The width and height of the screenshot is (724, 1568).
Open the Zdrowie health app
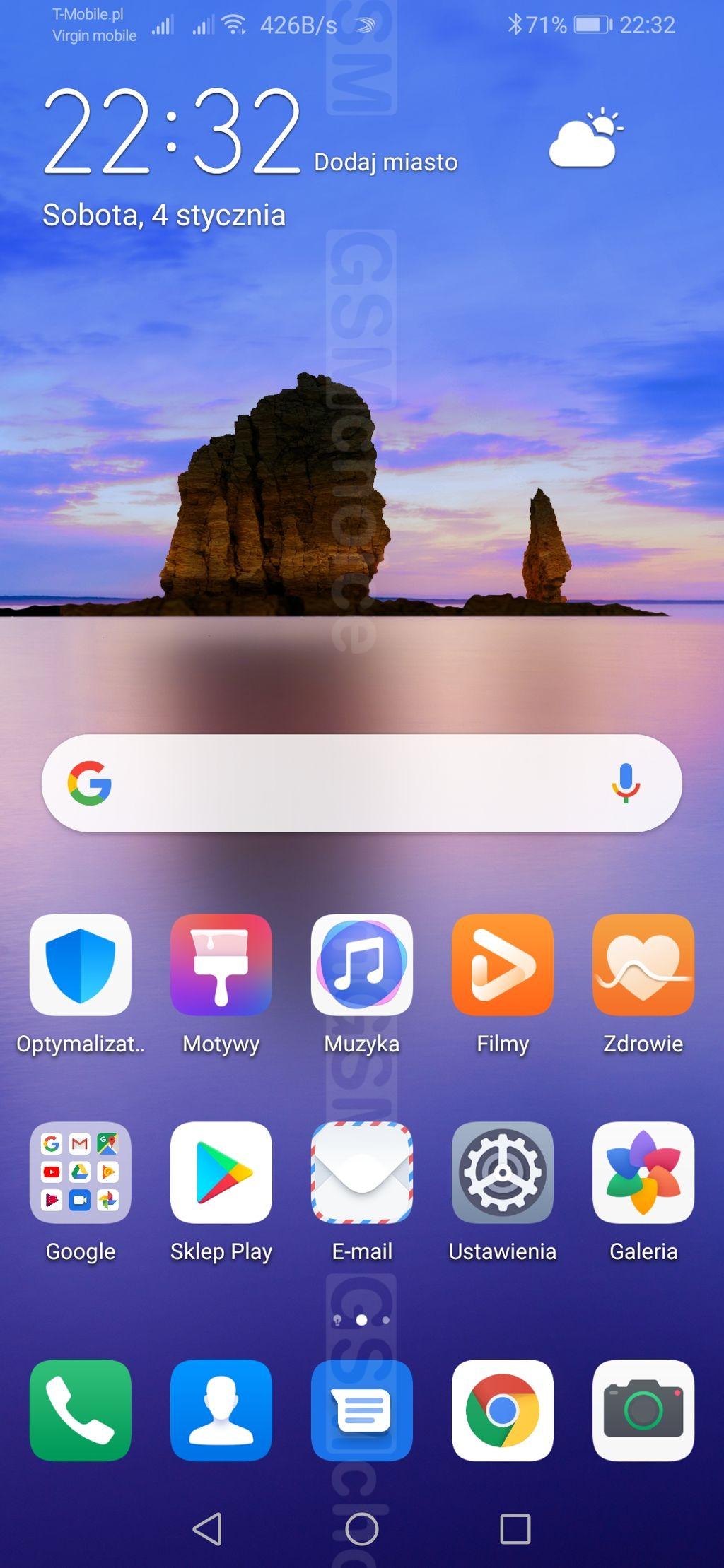click(x=643, y=965)
